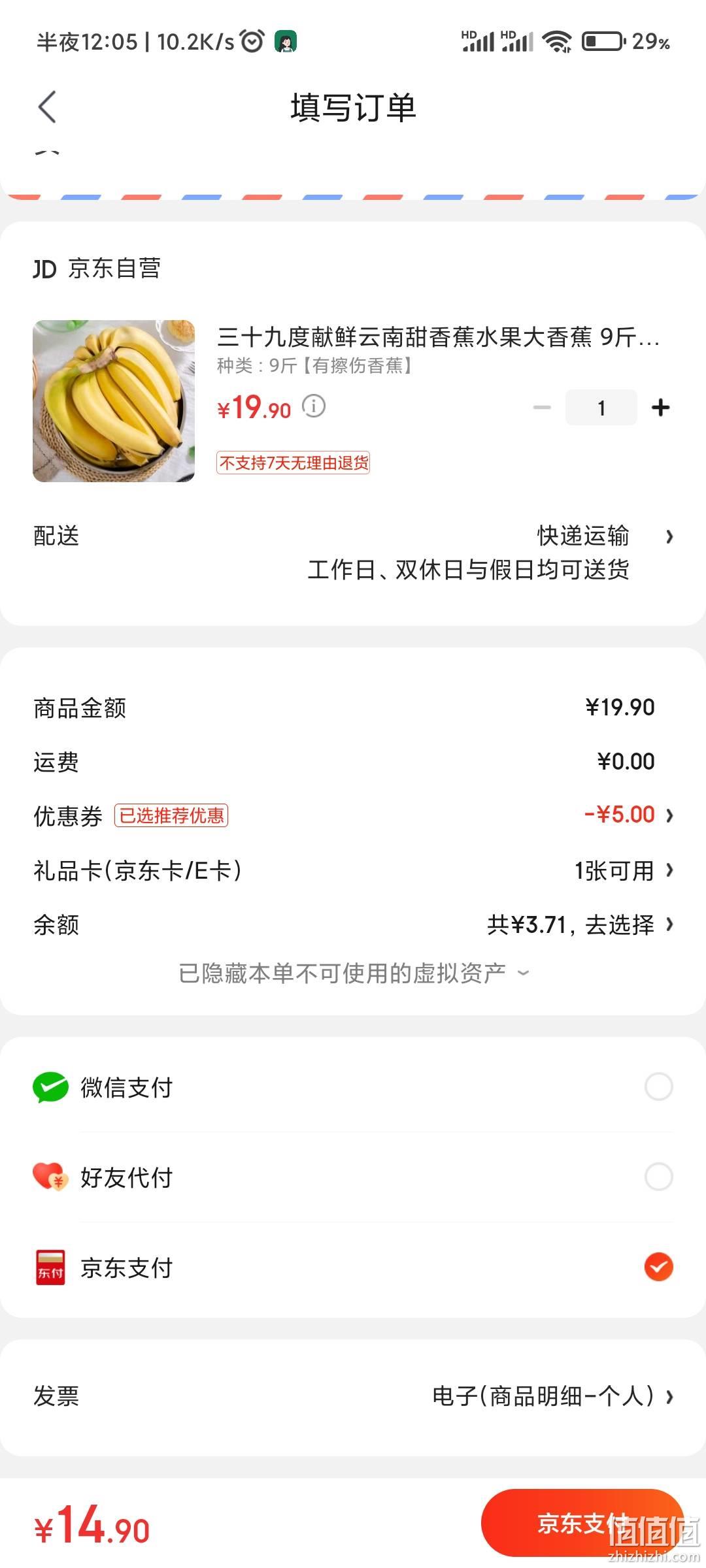Select 好友代付 as payment method

pyautogui.click(x=353, y=1177)
